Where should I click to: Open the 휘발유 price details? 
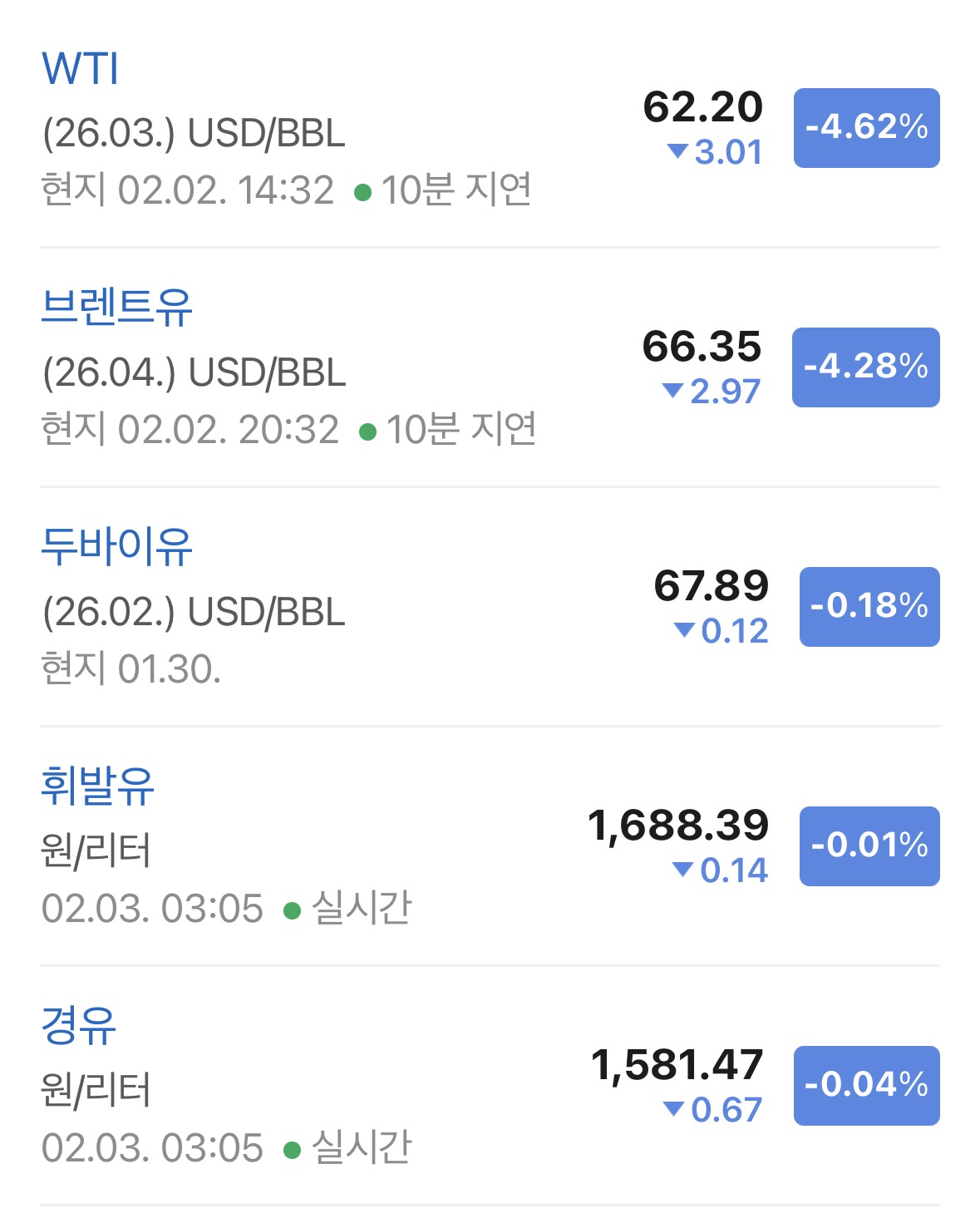[490, 846]
